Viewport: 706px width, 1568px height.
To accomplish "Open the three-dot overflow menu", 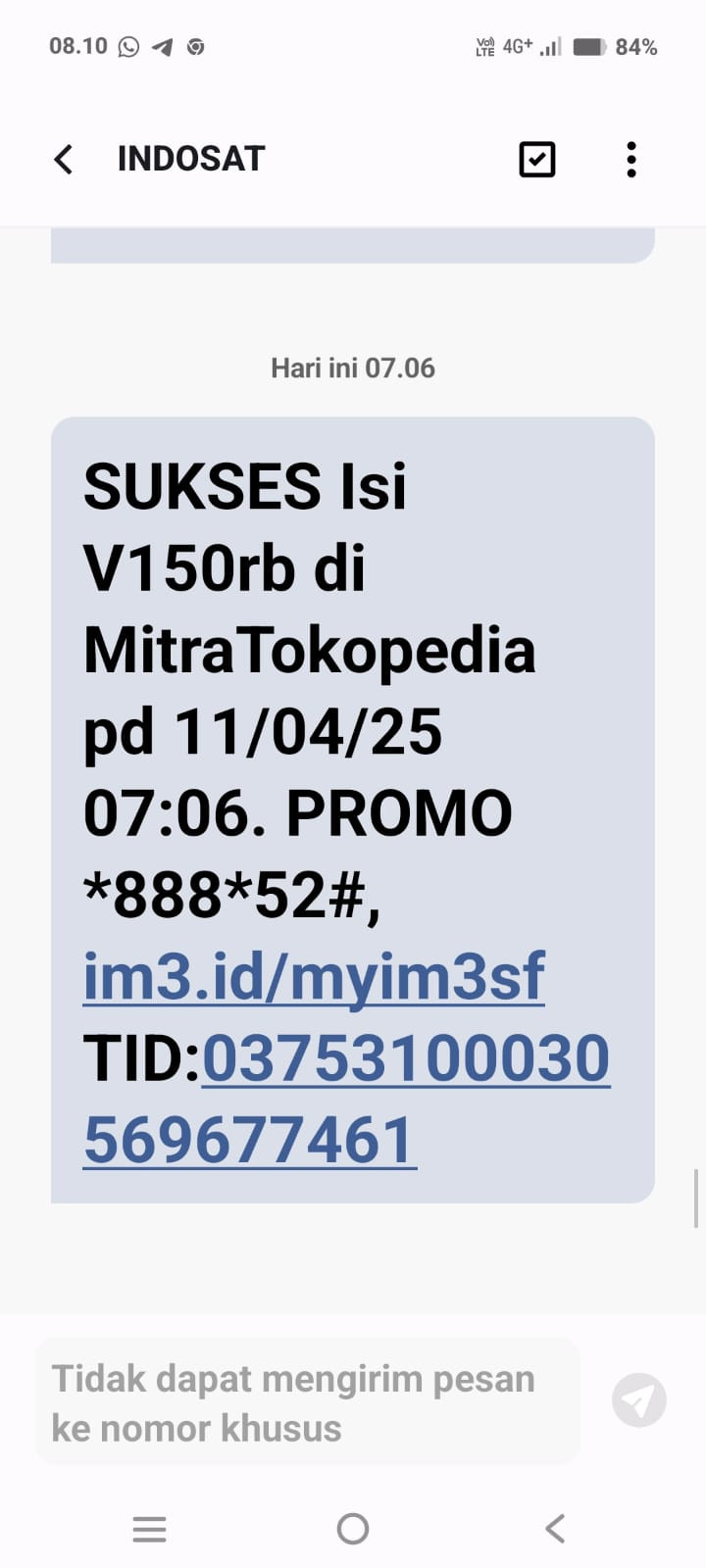I will 631,159.
